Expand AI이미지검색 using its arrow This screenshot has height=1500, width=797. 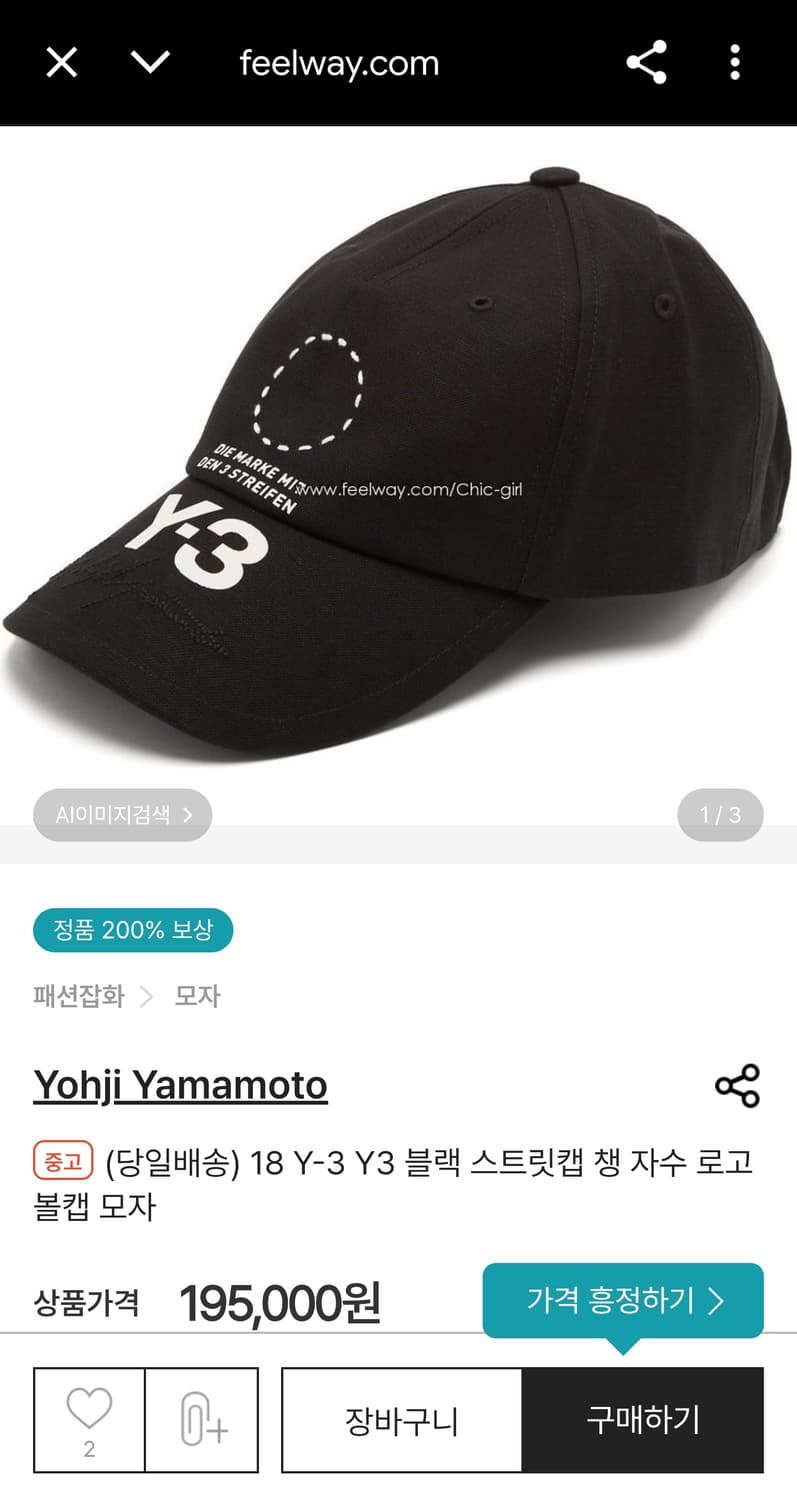[188, 815]
